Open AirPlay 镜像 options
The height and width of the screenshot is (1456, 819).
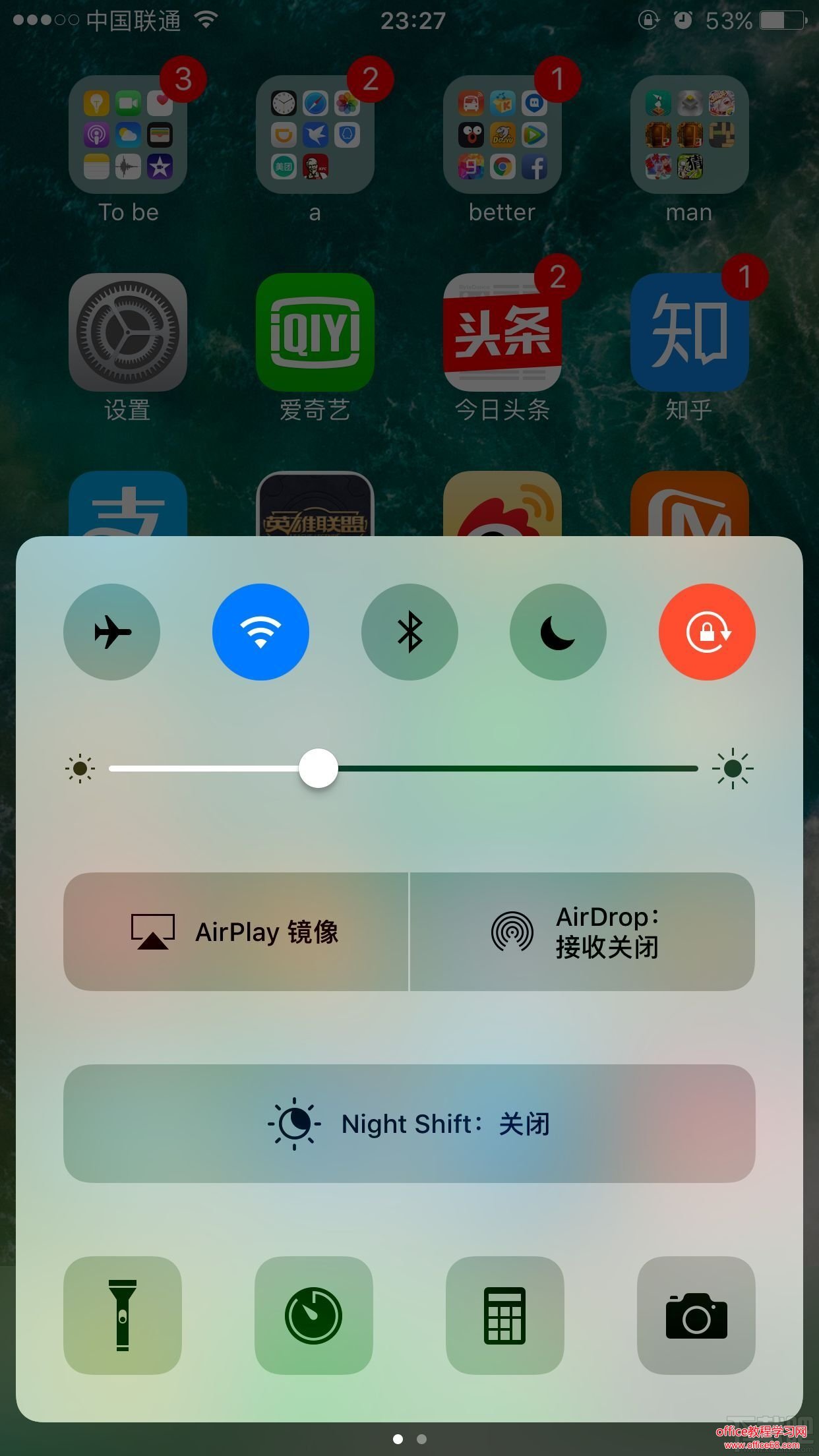point(236,931)
